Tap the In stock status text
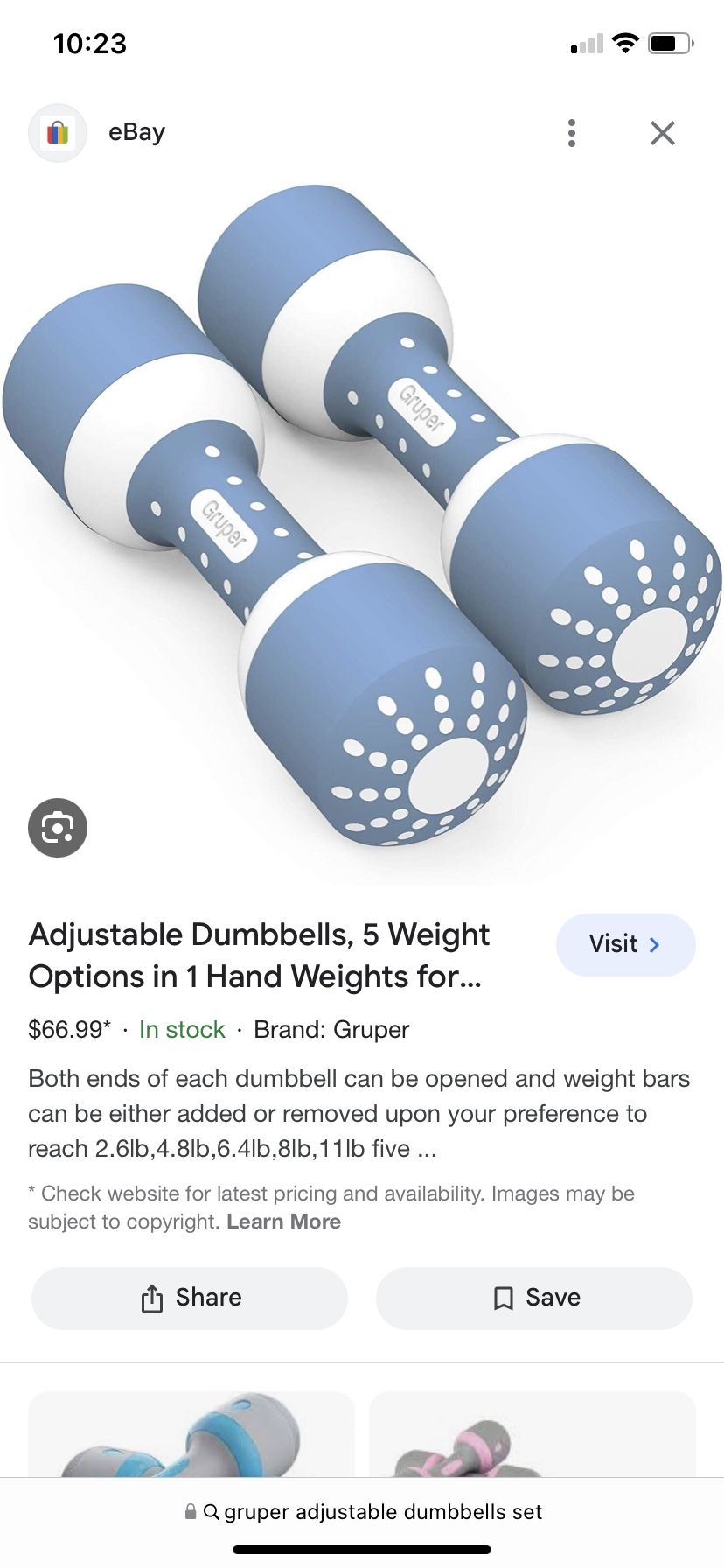Screen dimensions: 724x1568 pyautogui.click(x=181, y=1029)
